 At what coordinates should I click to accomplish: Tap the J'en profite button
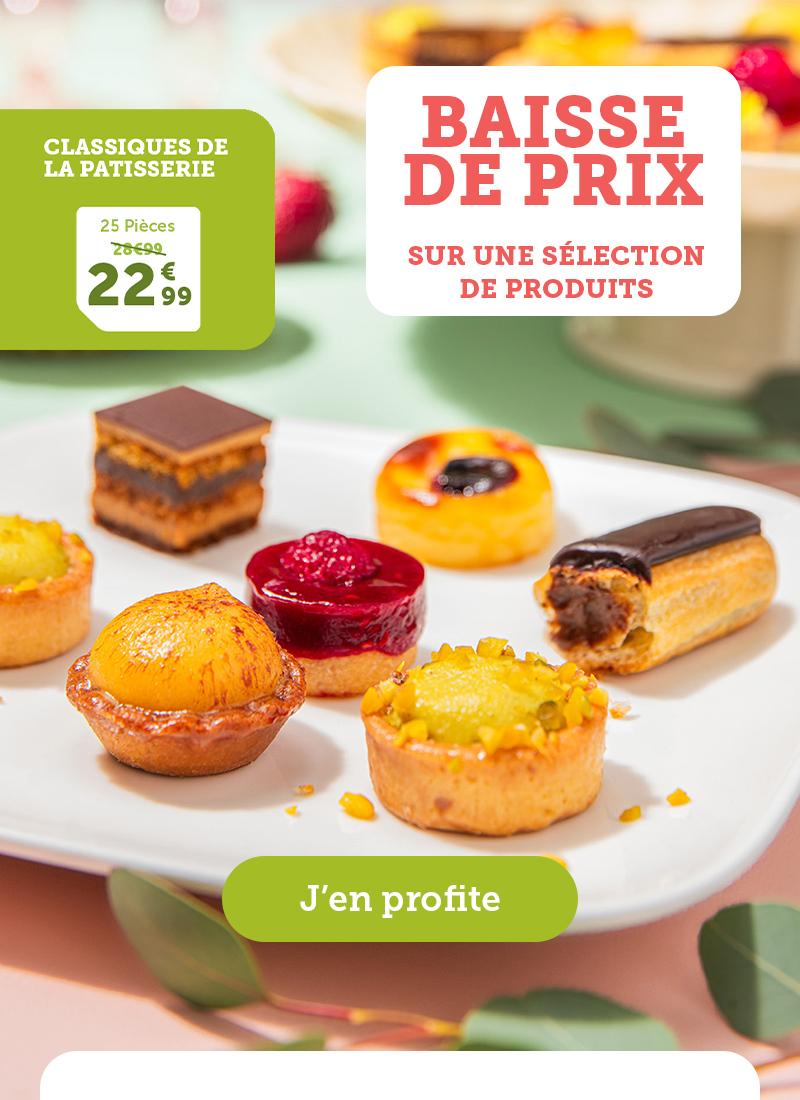point(400,898)
